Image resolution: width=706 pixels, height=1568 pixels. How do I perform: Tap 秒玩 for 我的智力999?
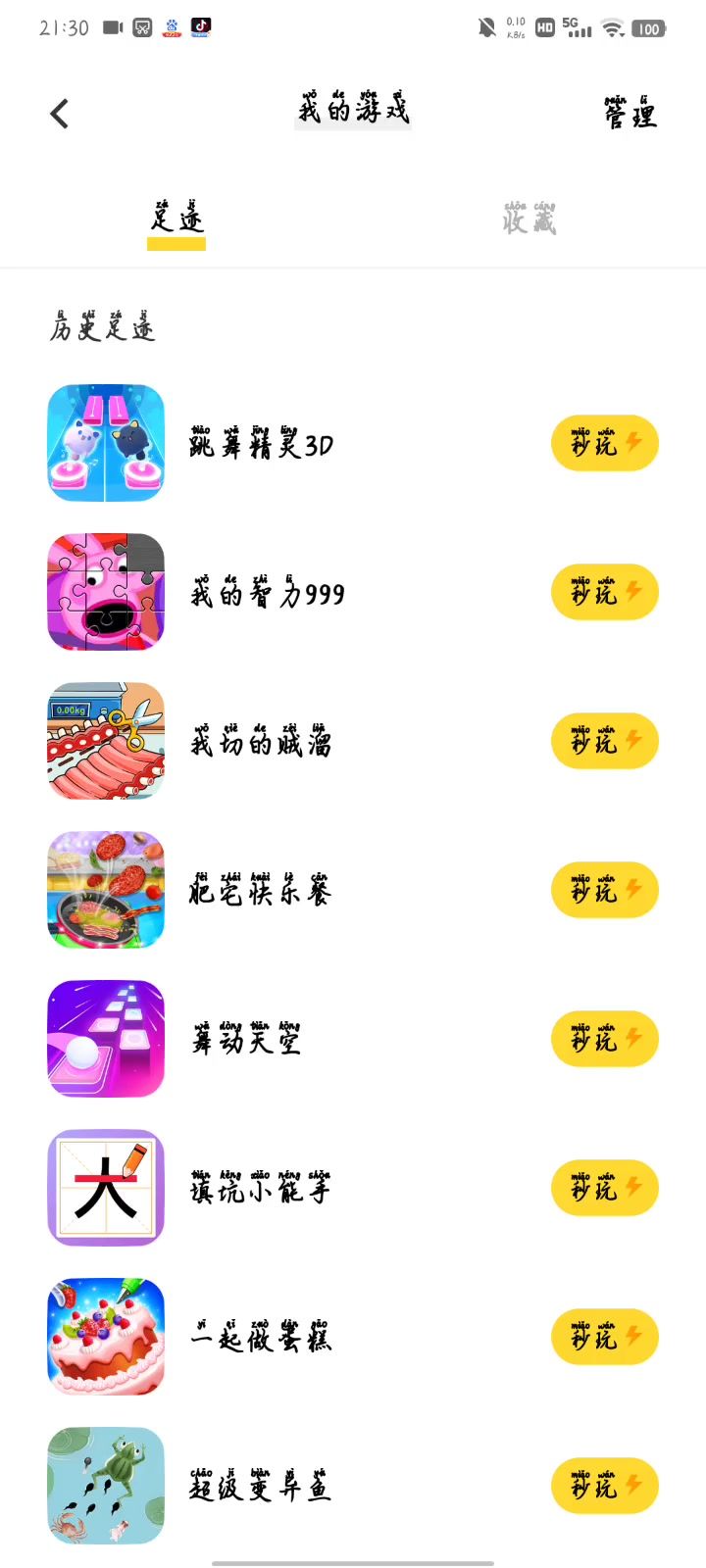[604, 592]
